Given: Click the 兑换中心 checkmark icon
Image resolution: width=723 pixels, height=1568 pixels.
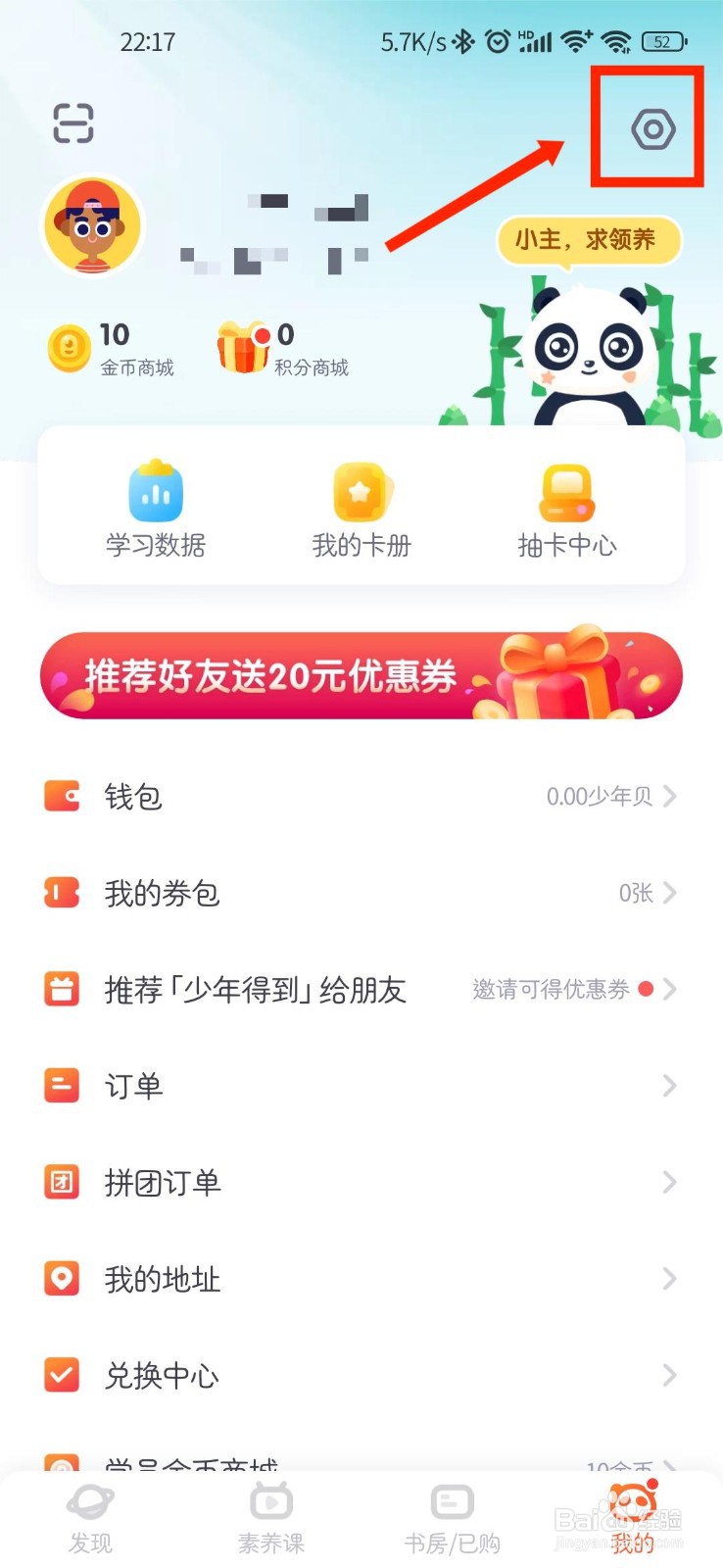Looking at the screenshot, I should tap(62, 1375).
